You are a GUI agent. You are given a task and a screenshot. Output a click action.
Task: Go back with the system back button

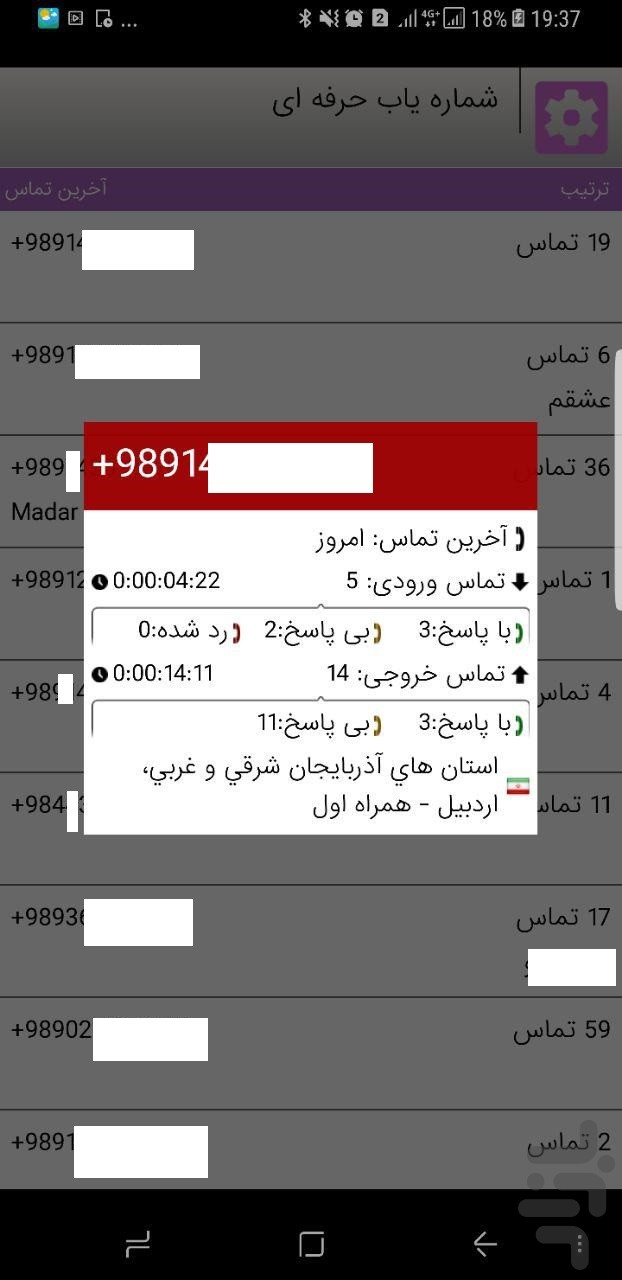tap(484, 1243)
